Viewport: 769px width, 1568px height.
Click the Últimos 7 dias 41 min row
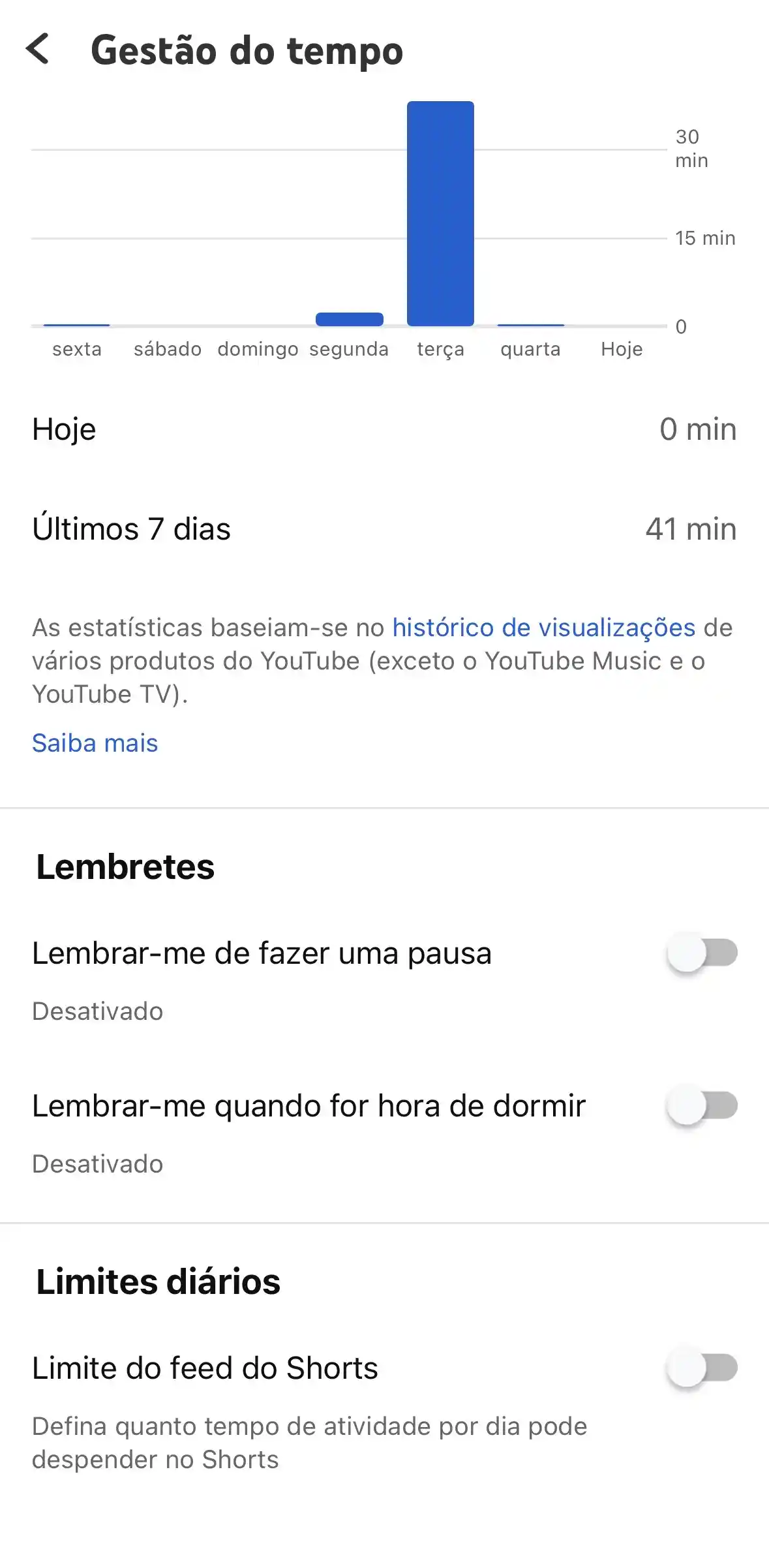tap(384, 529)
